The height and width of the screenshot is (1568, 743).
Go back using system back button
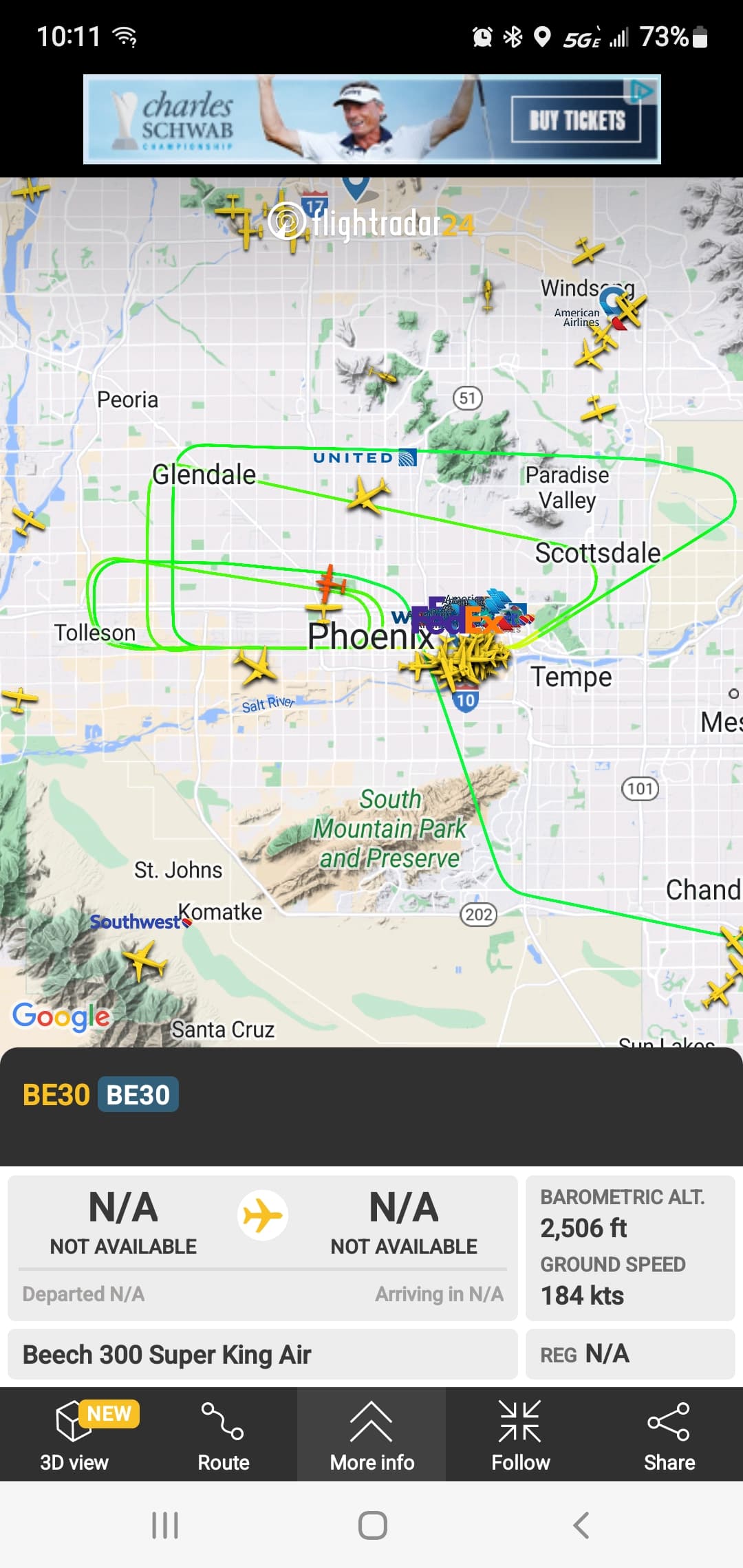pos(581,1525)
